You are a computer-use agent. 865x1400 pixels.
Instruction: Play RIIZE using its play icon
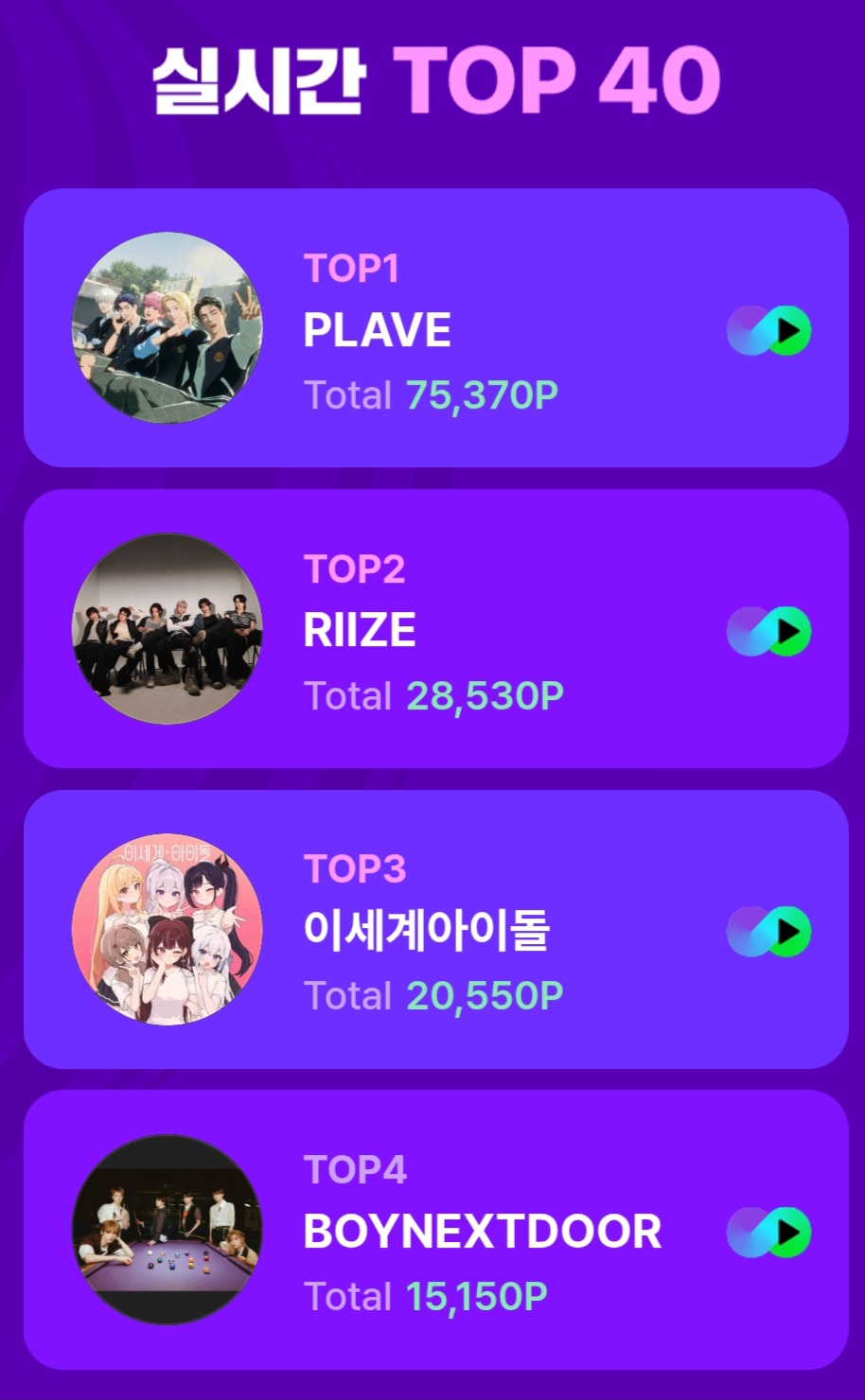768,631
